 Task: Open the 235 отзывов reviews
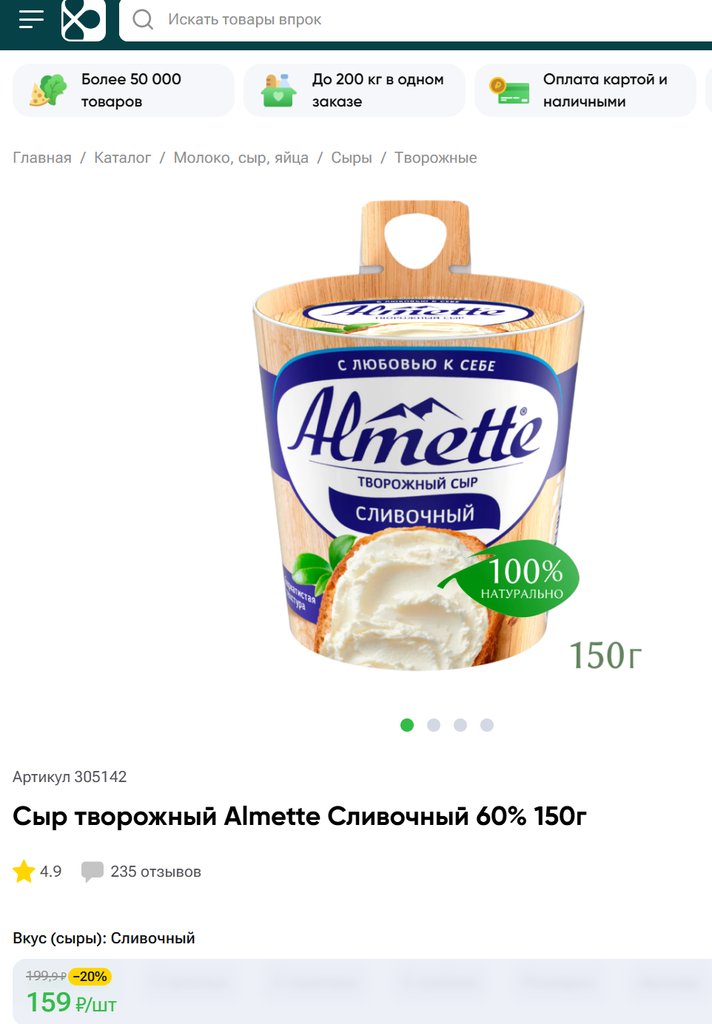pos(155,872)
